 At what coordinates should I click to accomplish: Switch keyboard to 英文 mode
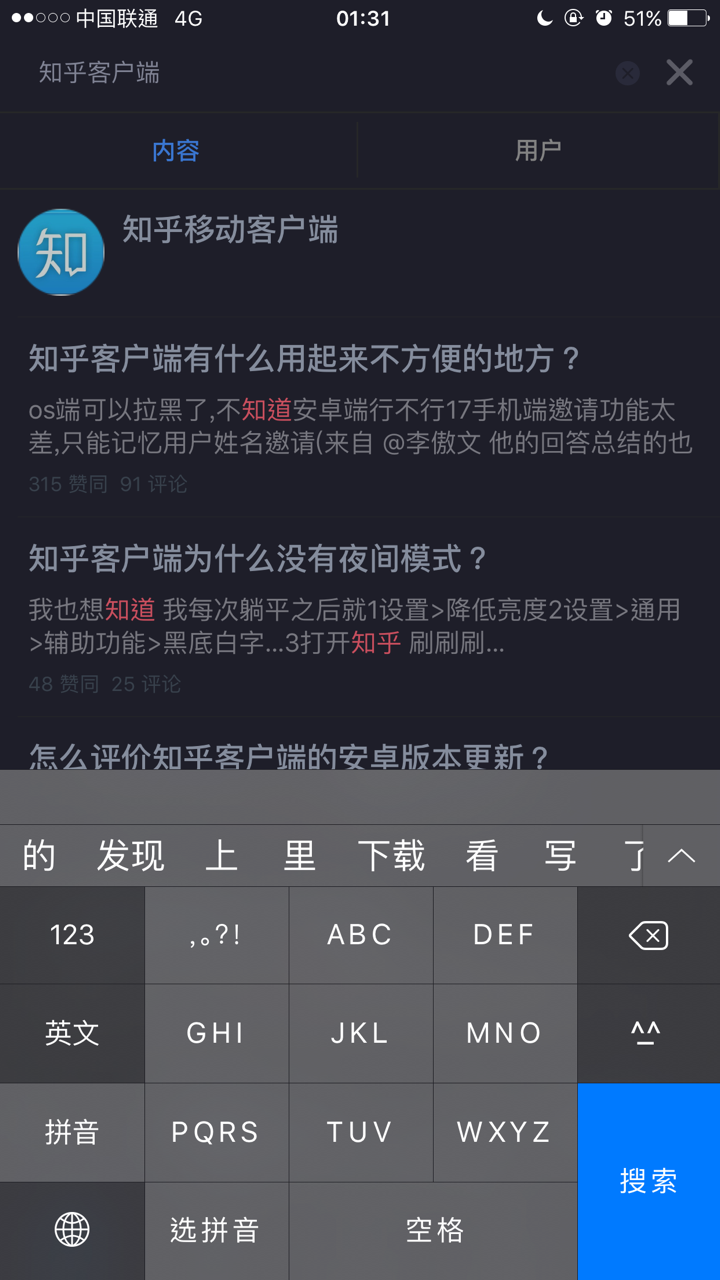(x=71, y=1033)
